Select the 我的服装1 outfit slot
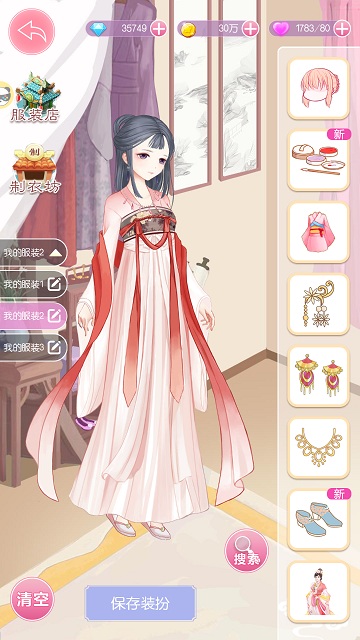 point(33,284)
